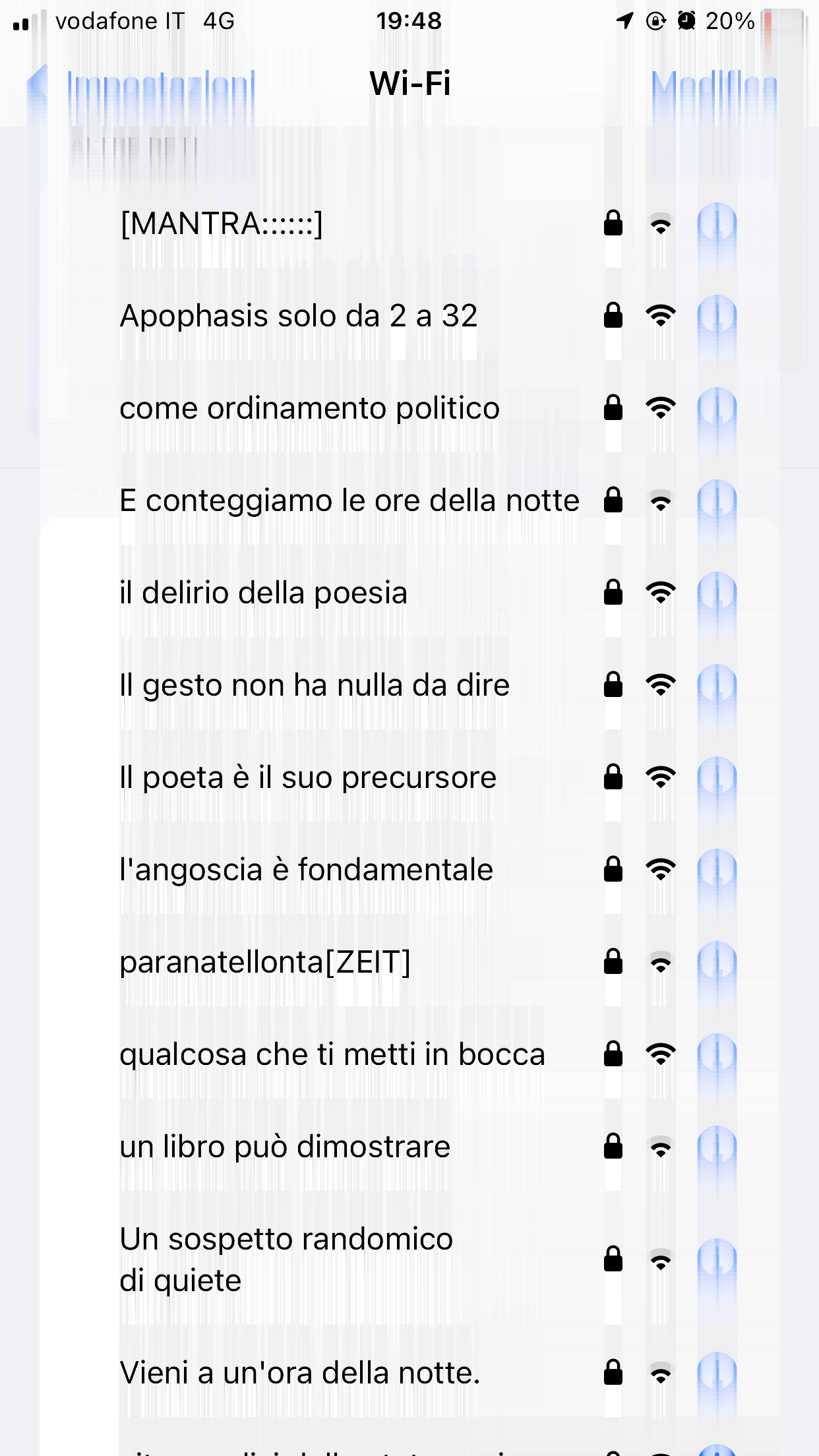Image resolution: width=819 pixels, height=1456 pixels.
Task: Connect to paranatellonta[ZEIT]
Action: coord(265,962)
